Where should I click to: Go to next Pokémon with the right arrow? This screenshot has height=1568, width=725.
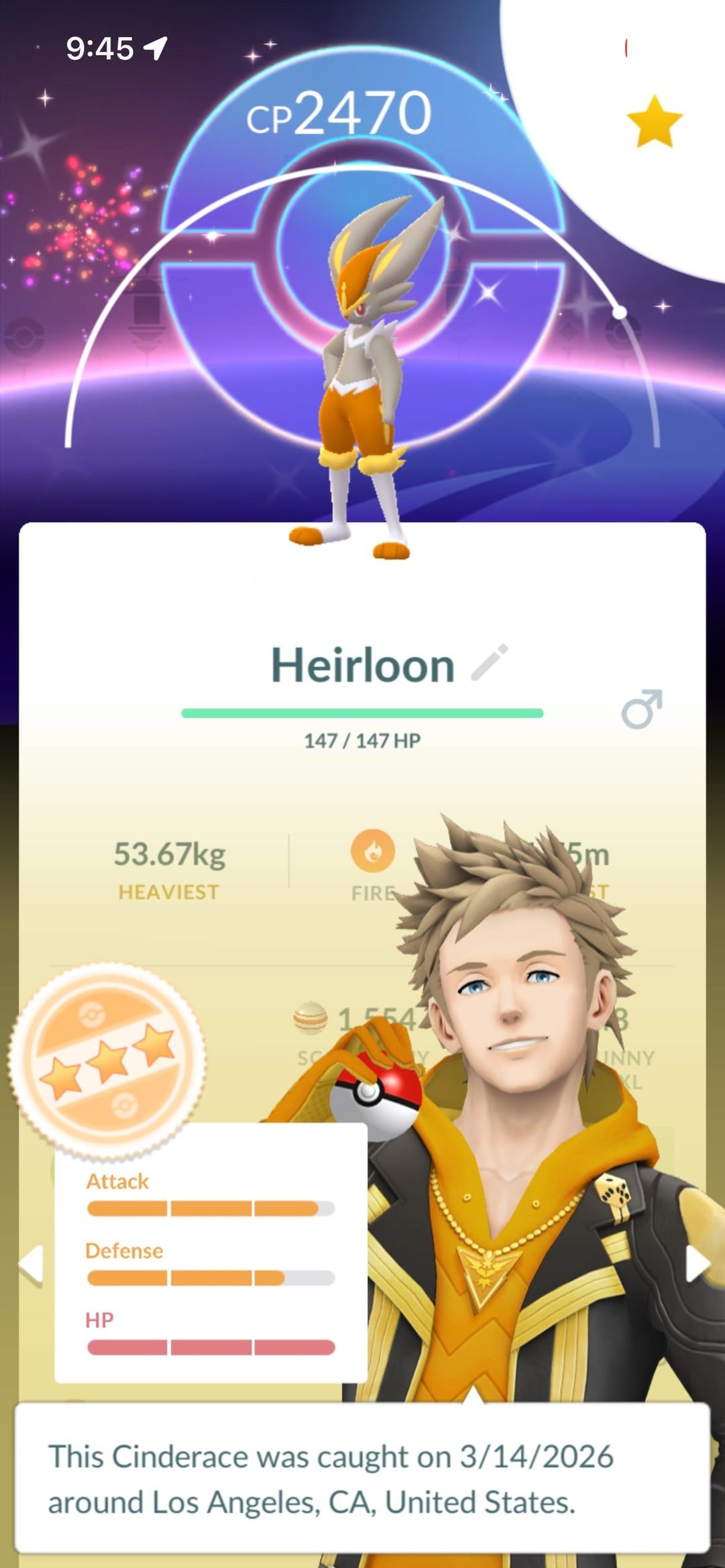(697, 1264)
